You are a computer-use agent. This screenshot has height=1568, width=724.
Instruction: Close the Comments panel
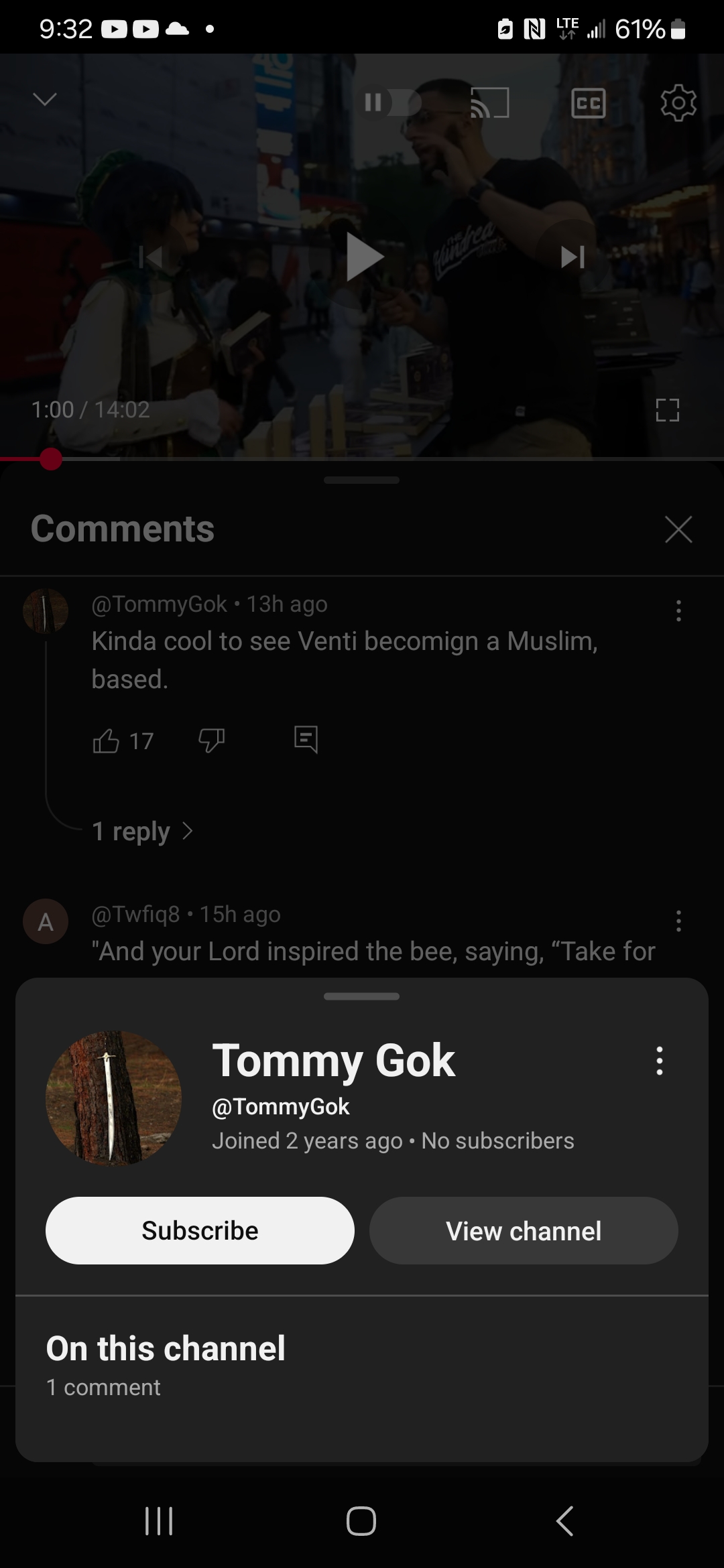pos(678,529)
